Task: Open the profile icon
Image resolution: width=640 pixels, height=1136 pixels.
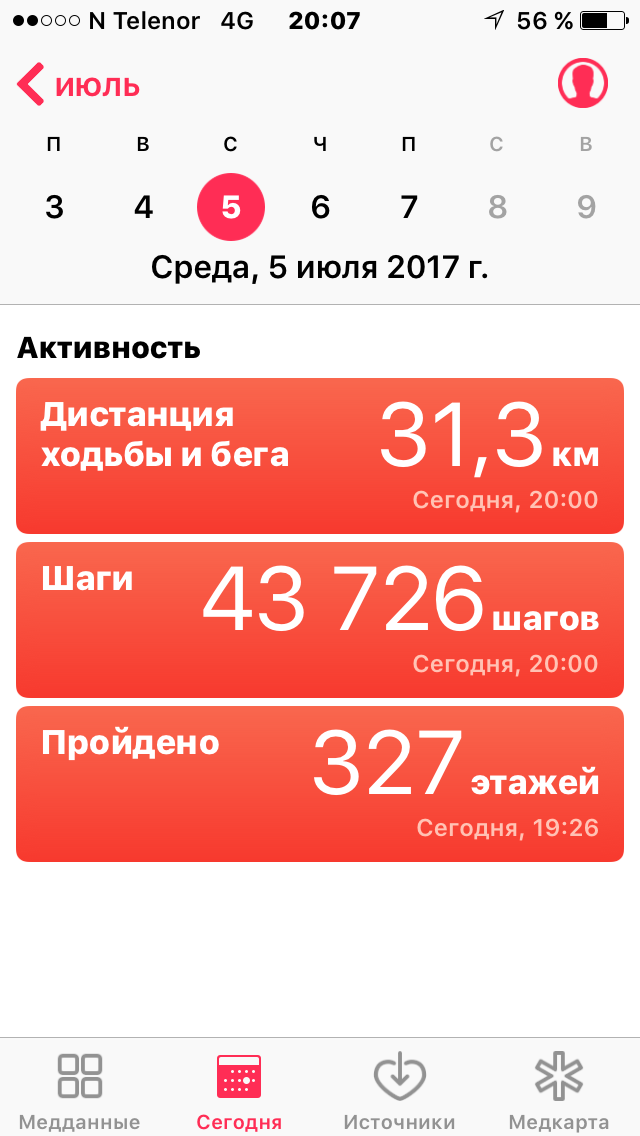Action: coord(582,83)
